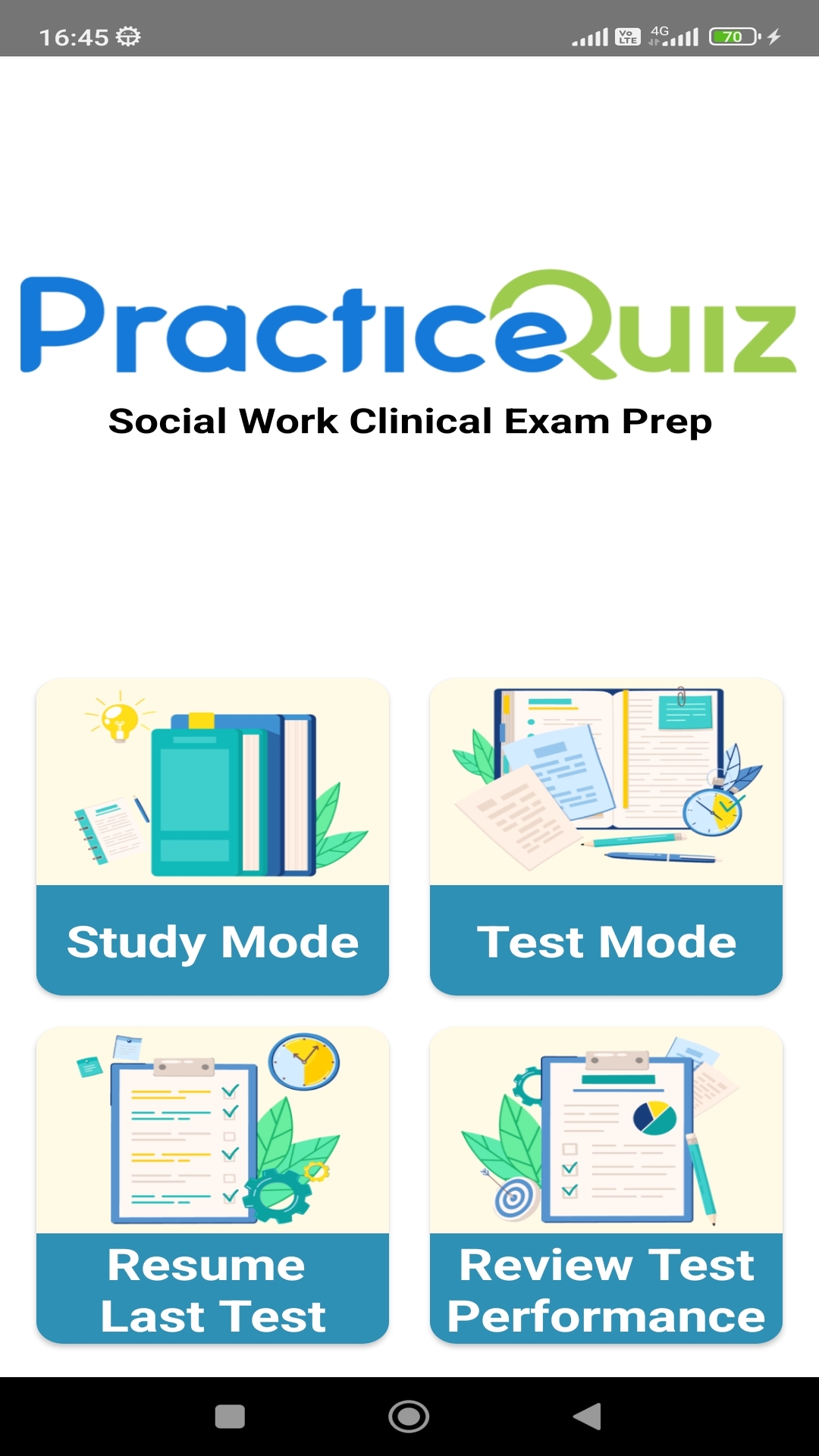Tap the clock icon in Resume Last Test card
The height and width of the screenshot is (1456, 819).
(303, 1062)
